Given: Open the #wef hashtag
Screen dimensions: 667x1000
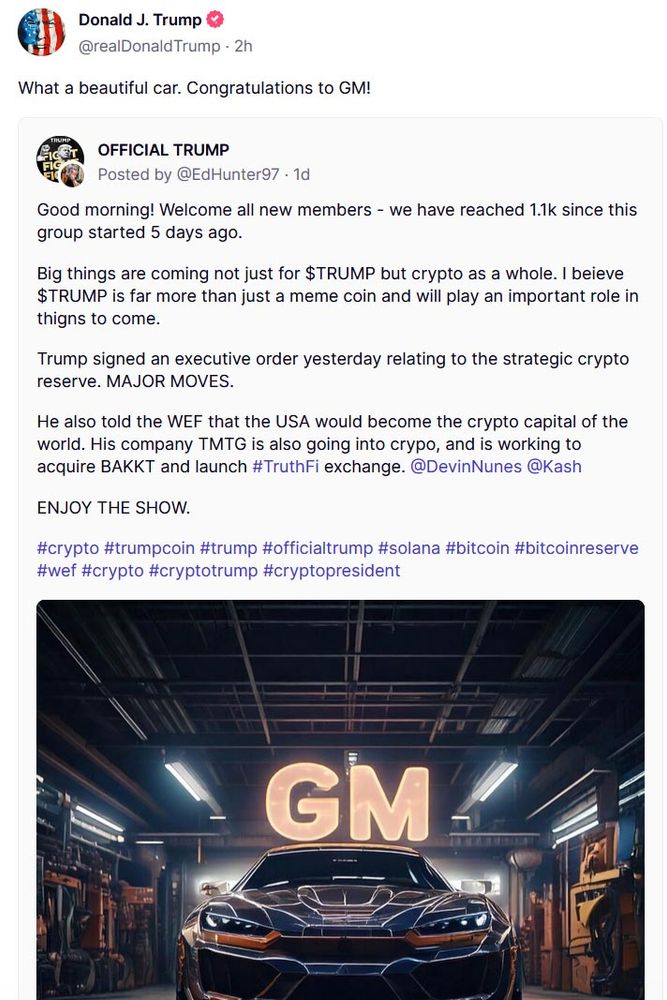Looking at the screenshot, I should click(x=56, y=570).
